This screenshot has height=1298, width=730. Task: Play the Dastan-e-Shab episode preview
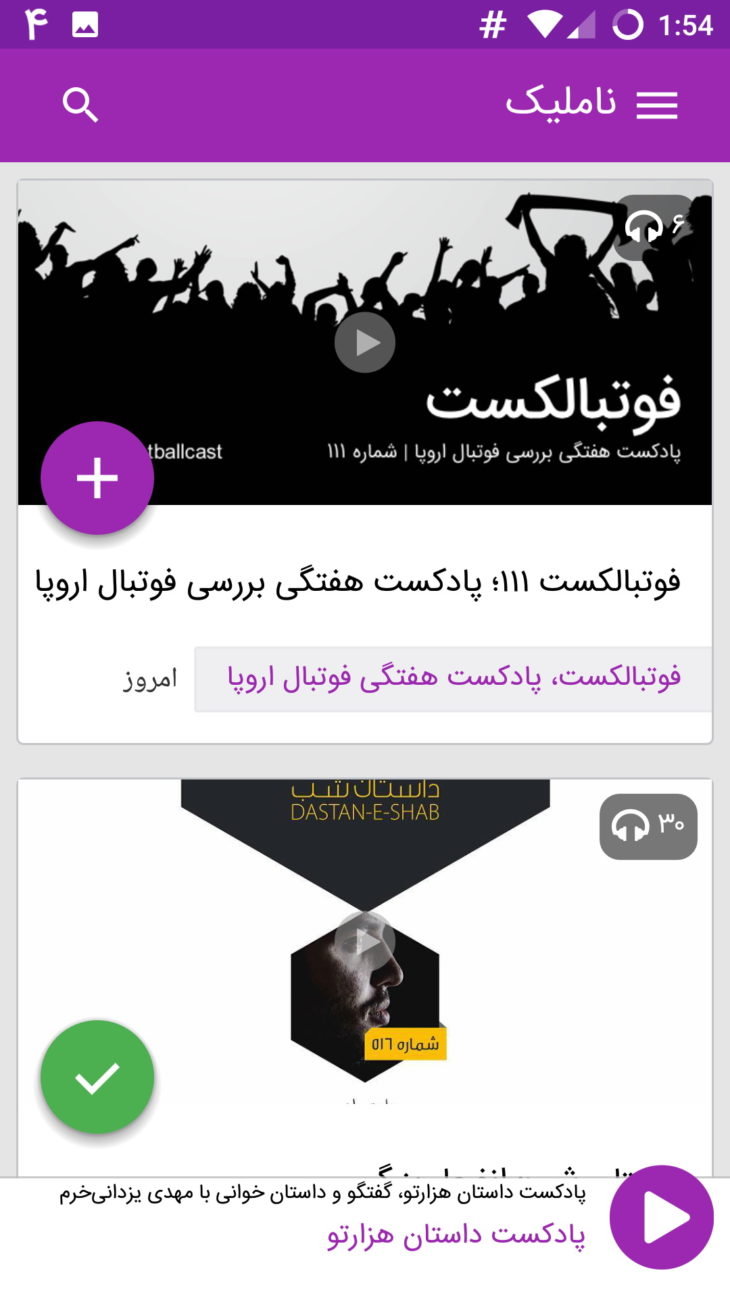pyautogui.click(x=365, y=941)
